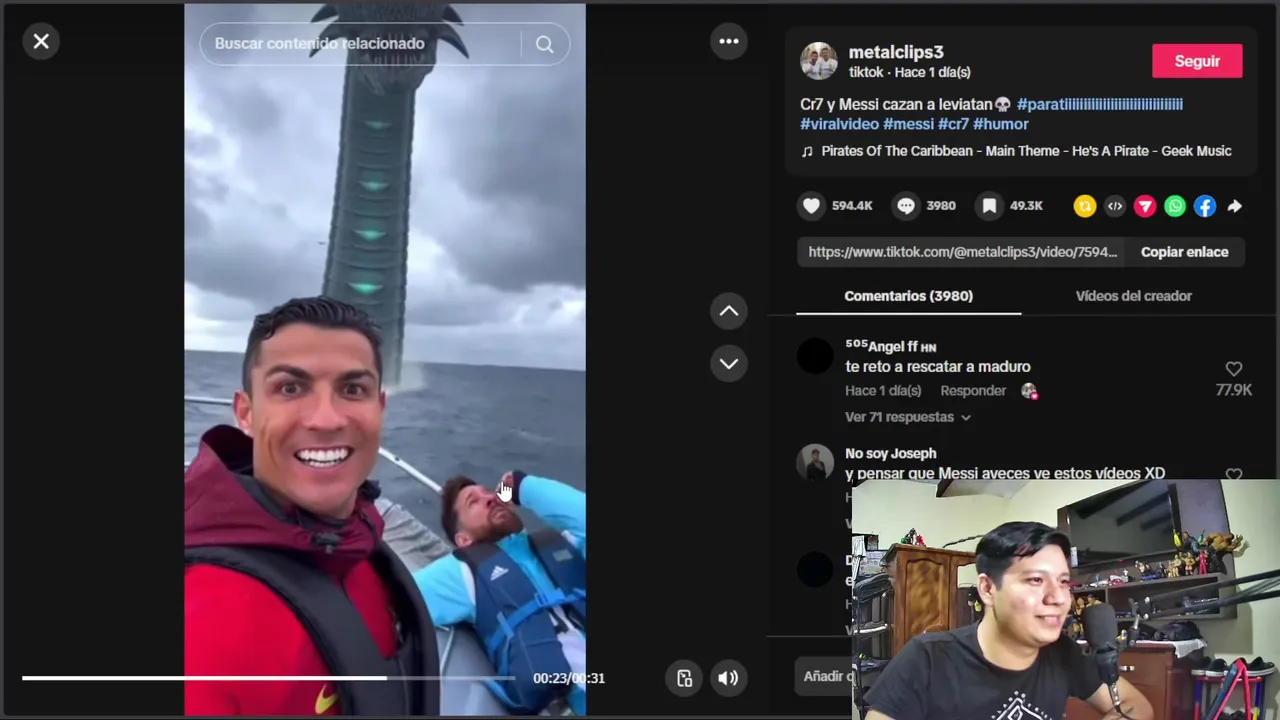
Task: Tap Copiar enlace to copy link
Action: click(x=1184, y=252)
